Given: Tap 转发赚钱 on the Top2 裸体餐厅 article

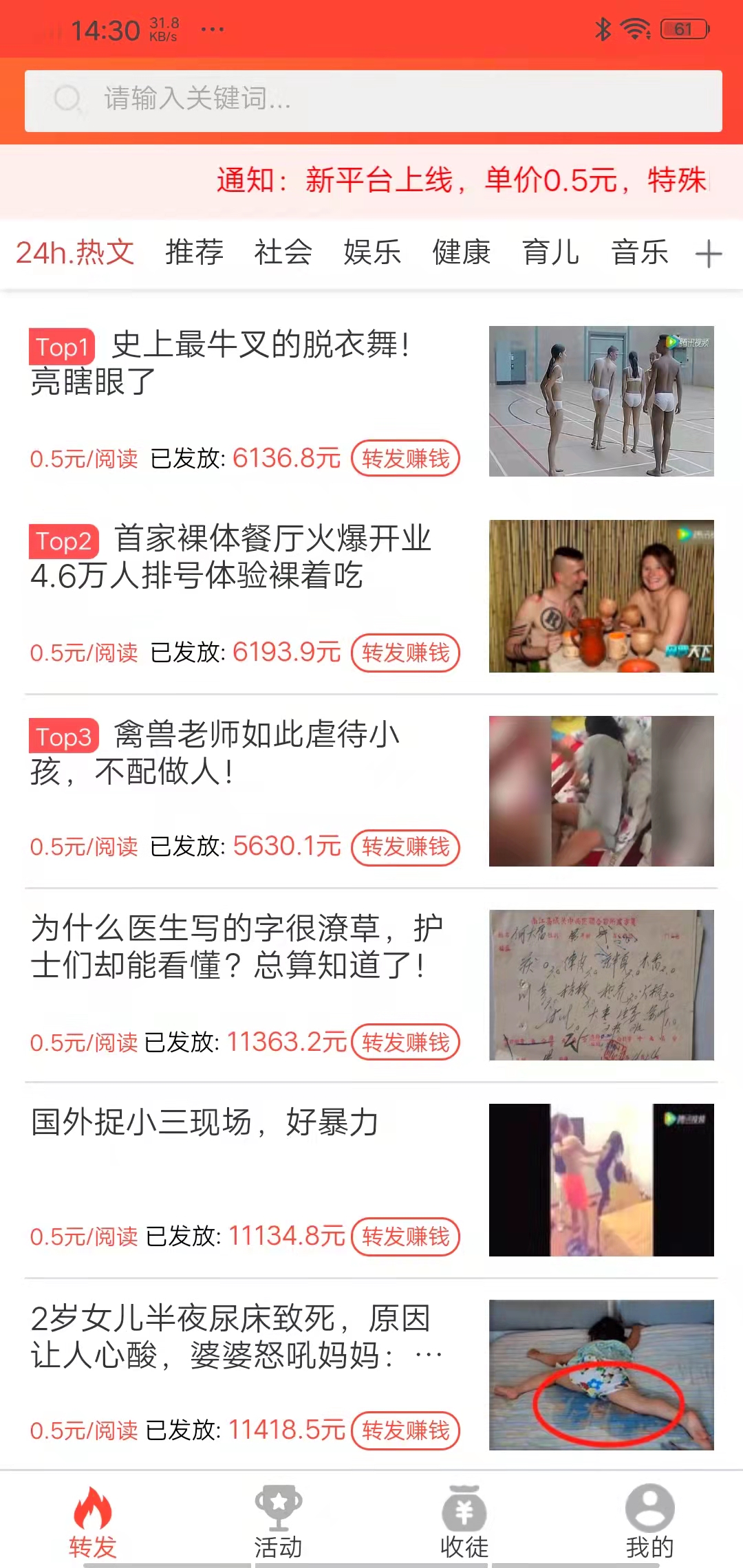Looking at the screenshot, I should tap(405, 653).
